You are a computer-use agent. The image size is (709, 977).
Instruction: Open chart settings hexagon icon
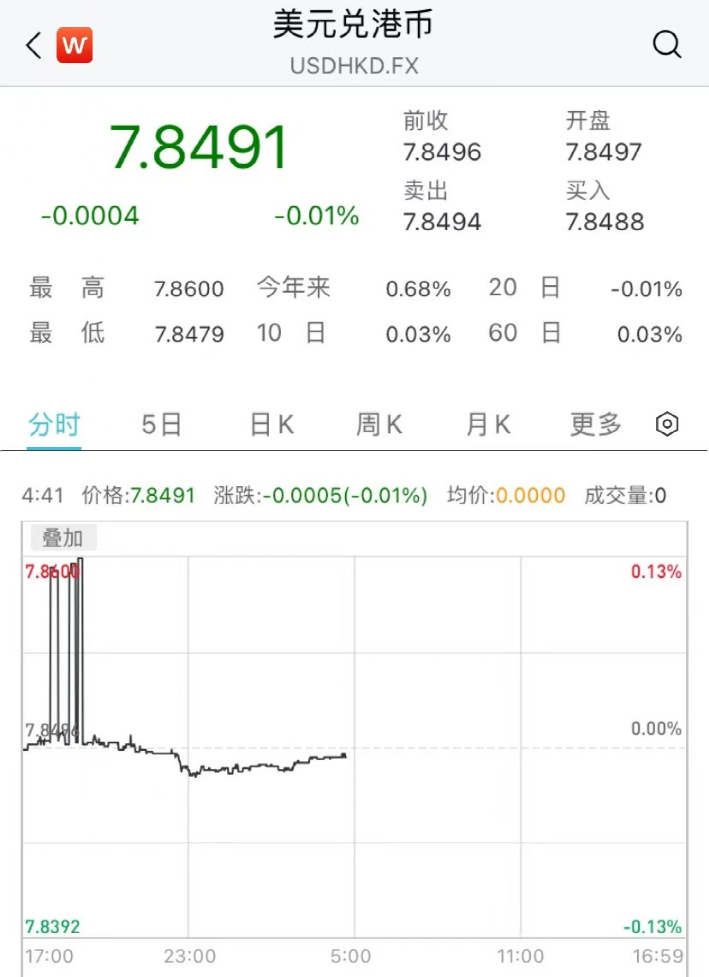click(667, 424)
